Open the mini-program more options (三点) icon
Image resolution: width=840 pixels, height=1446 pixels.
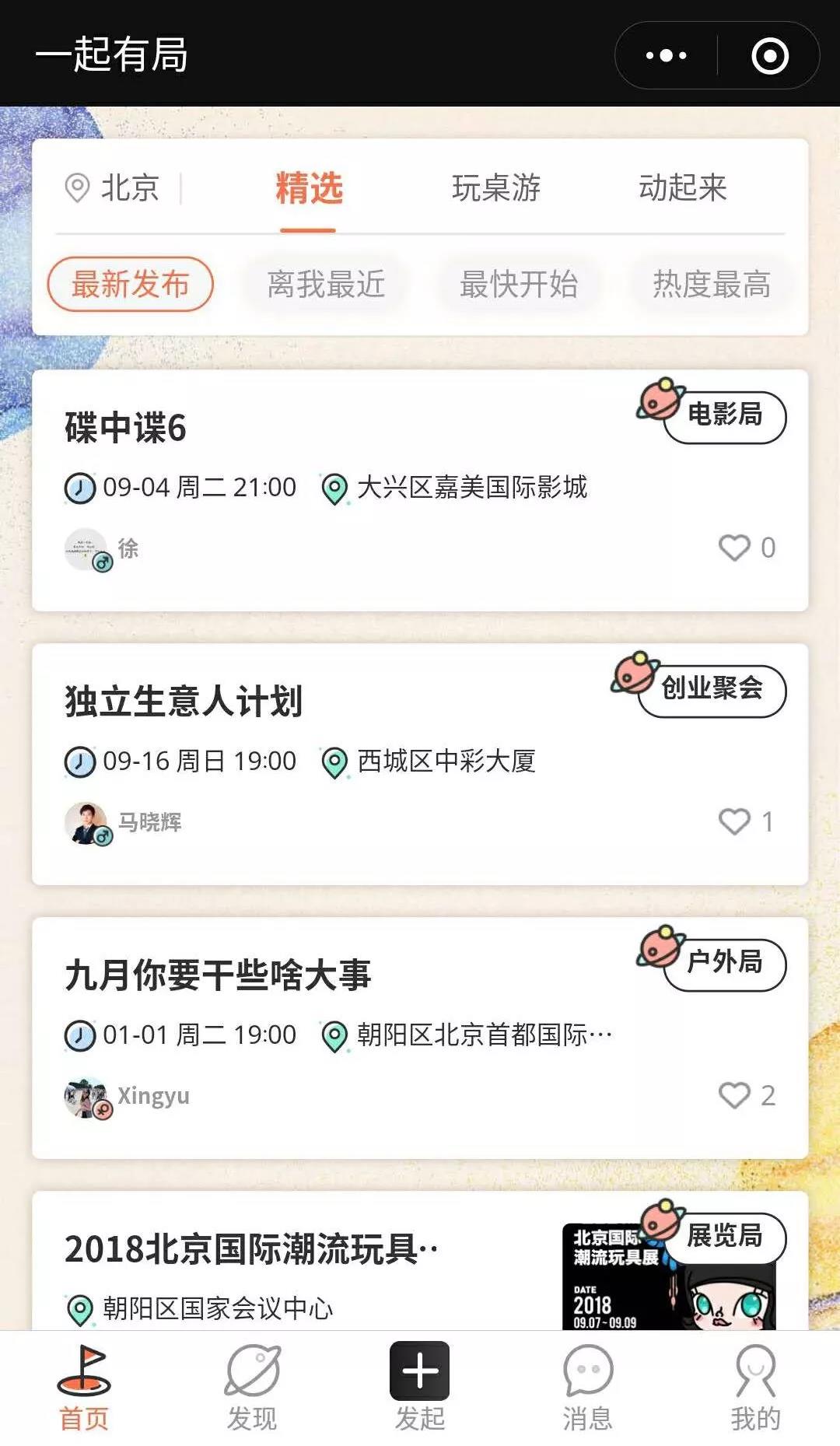click(665, 54)
